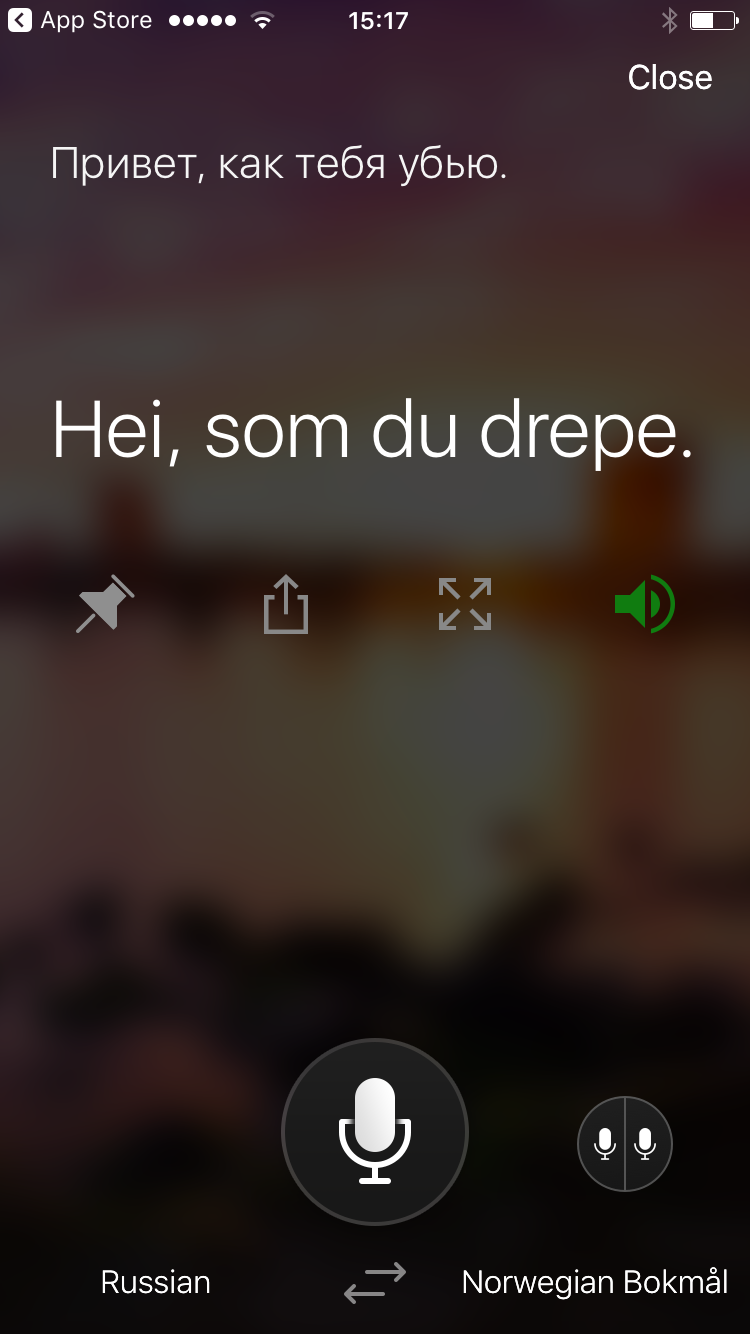Change the target language Norwegian Bokmål
This screenshot has height=1334, width=750.
(x=595, y=1282)
